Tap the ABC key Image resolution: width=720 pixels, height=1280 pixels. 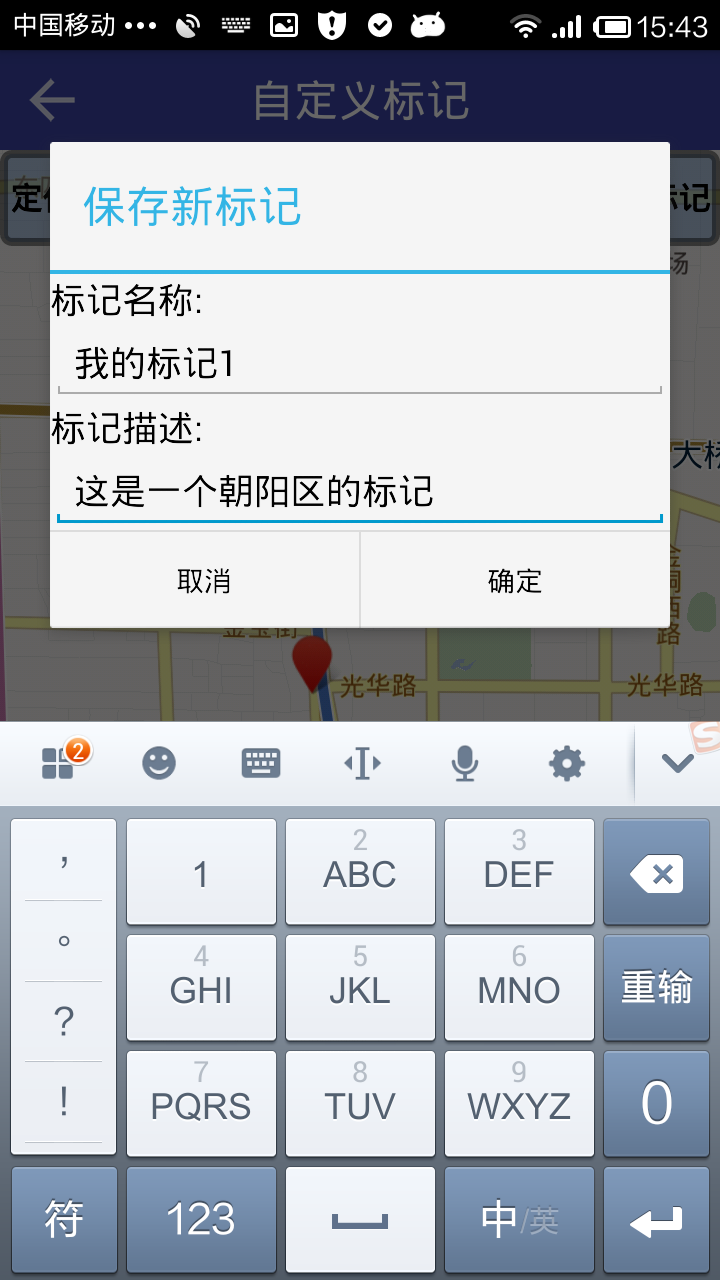[x=360, y=872]
